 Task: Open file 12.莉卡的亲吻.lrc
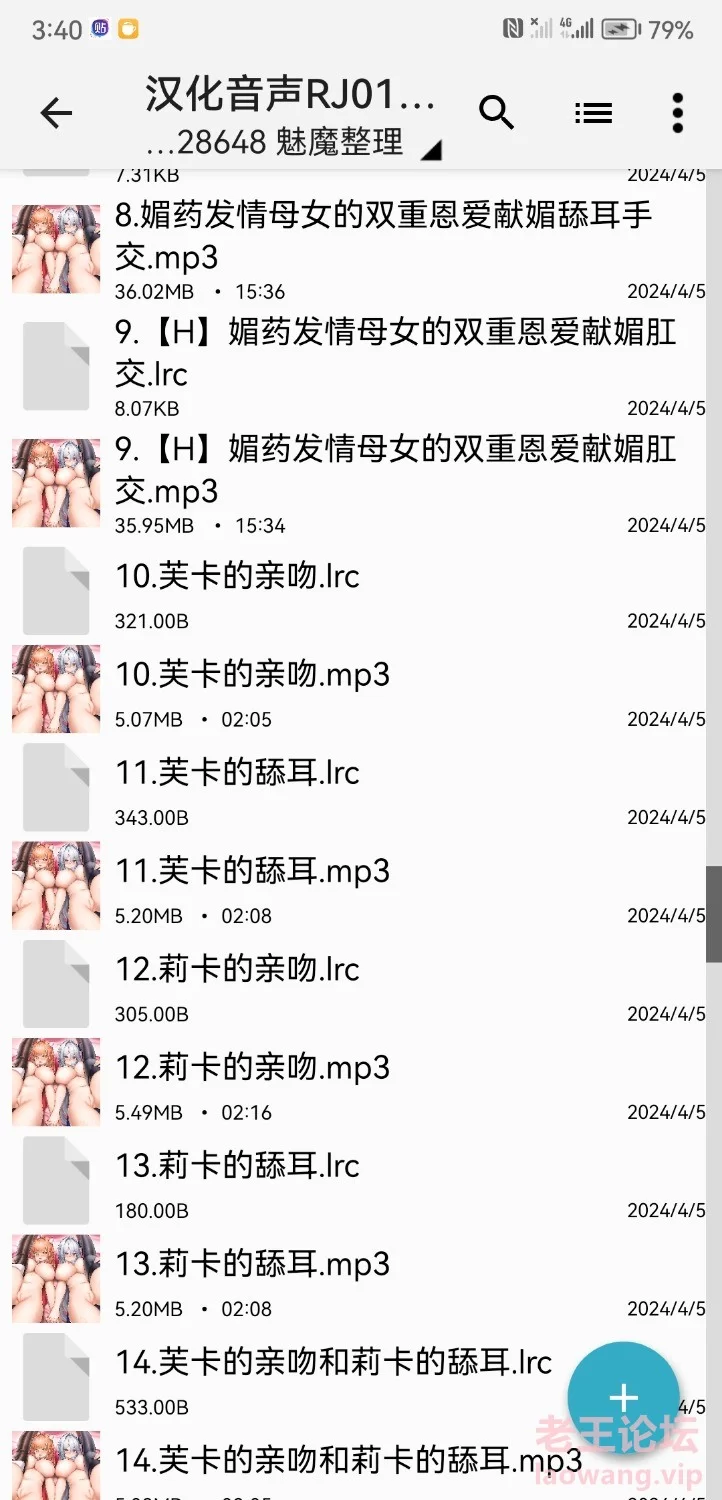point(361,984)
